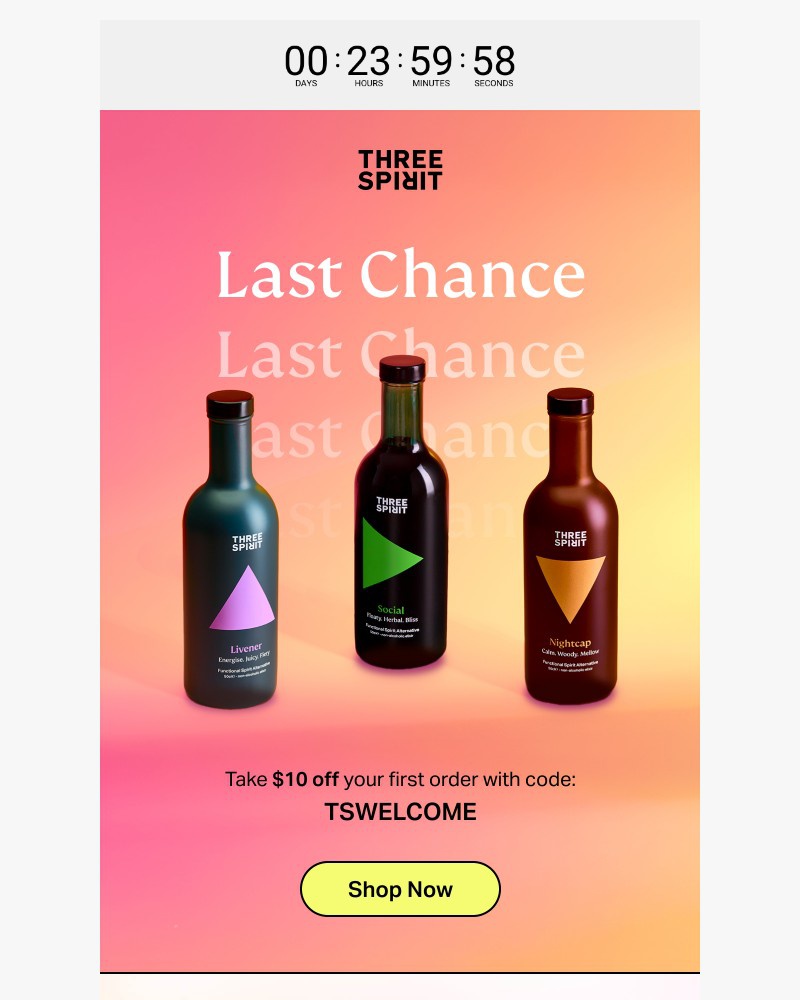Tap the Shop Now button

pyautogui.click(x=400, y=889)
